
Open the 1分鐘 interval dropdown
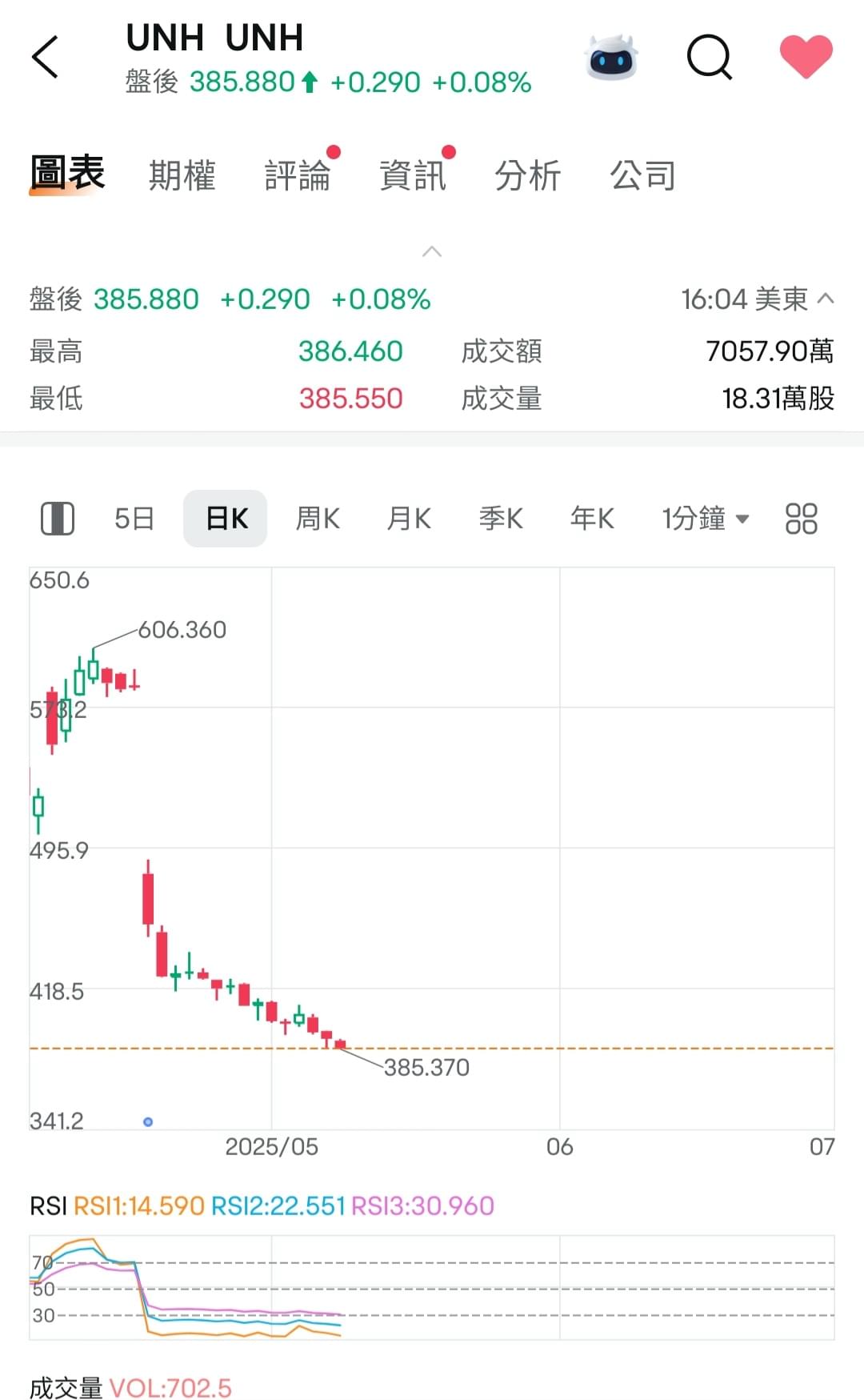tap(706, 519)
